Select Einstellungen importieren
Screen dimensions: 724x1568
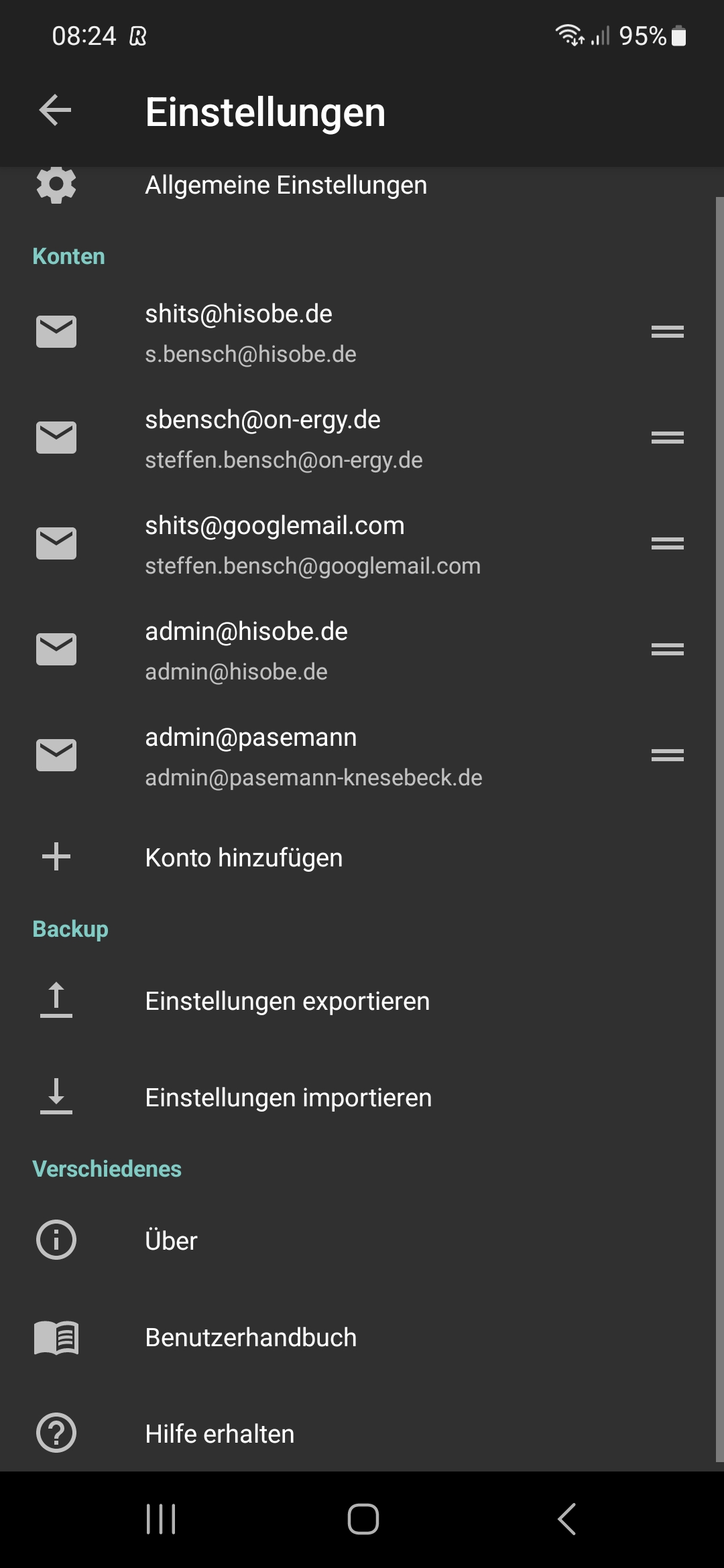pyautogui.click(x=288, y=1098)
